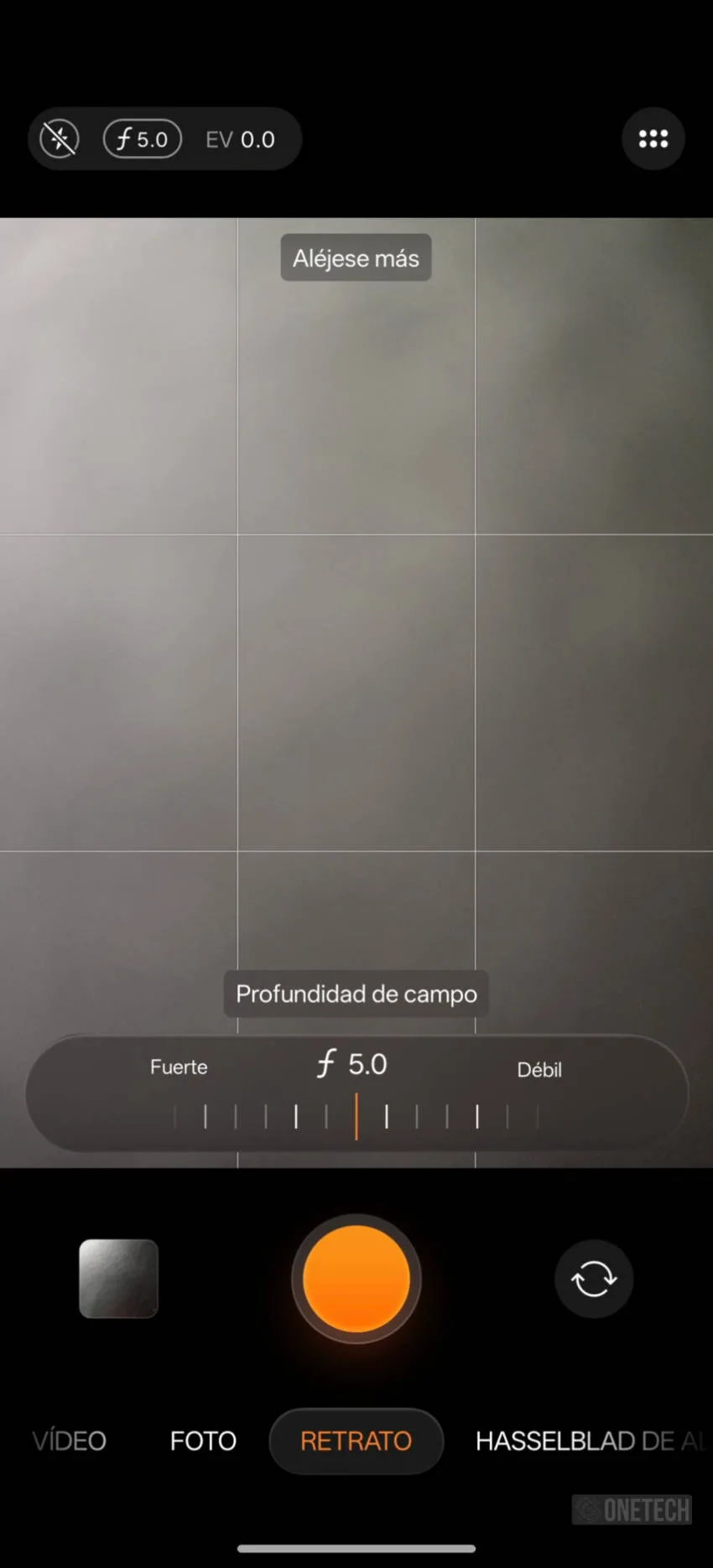Switch to FOTO mode
Viewport: 713px width, 1568px height.
[x=203, y=1441]
